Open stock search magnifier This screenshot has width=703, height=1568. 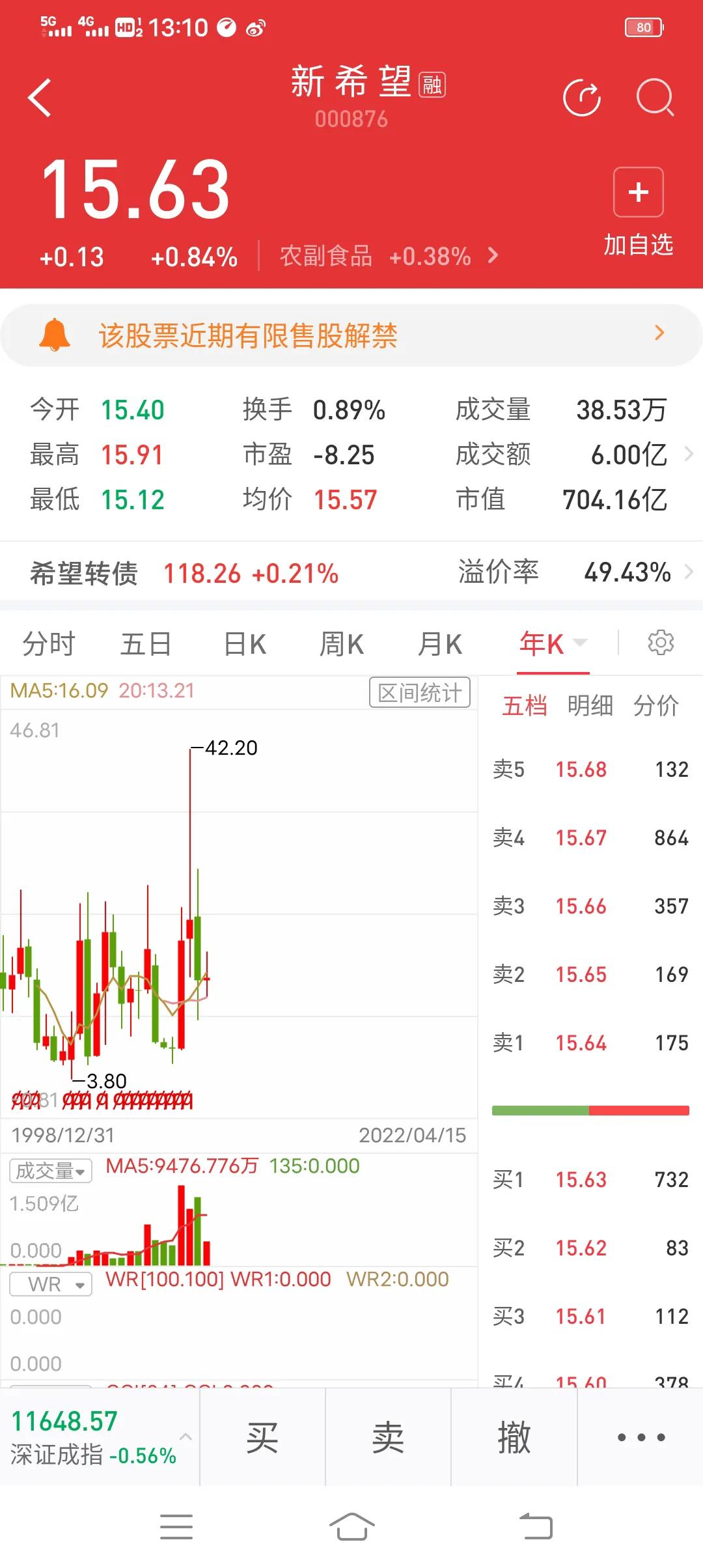point(654,98)
